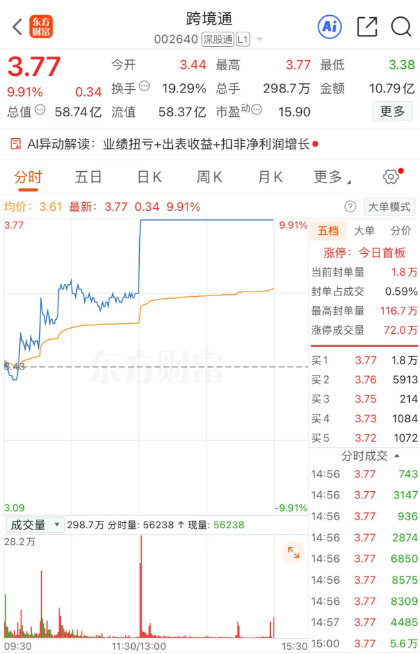Image resolution: width=420 pixels, height=654 pixels.
Task: Expand the stock title dropdown arrow
Action: 259,40
